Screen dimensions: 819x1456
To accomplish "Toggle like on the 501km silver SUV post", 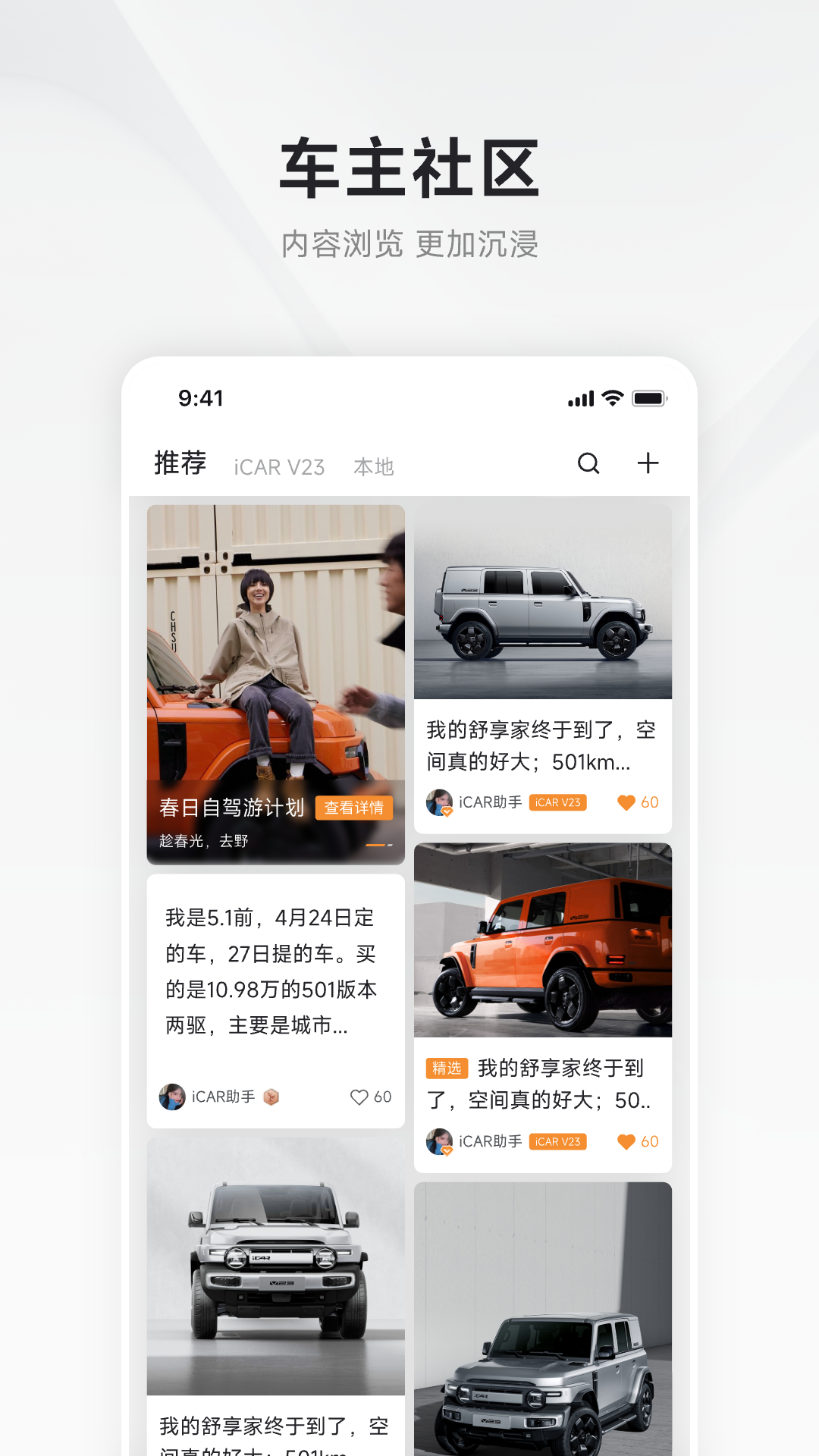I will (628, 802).
